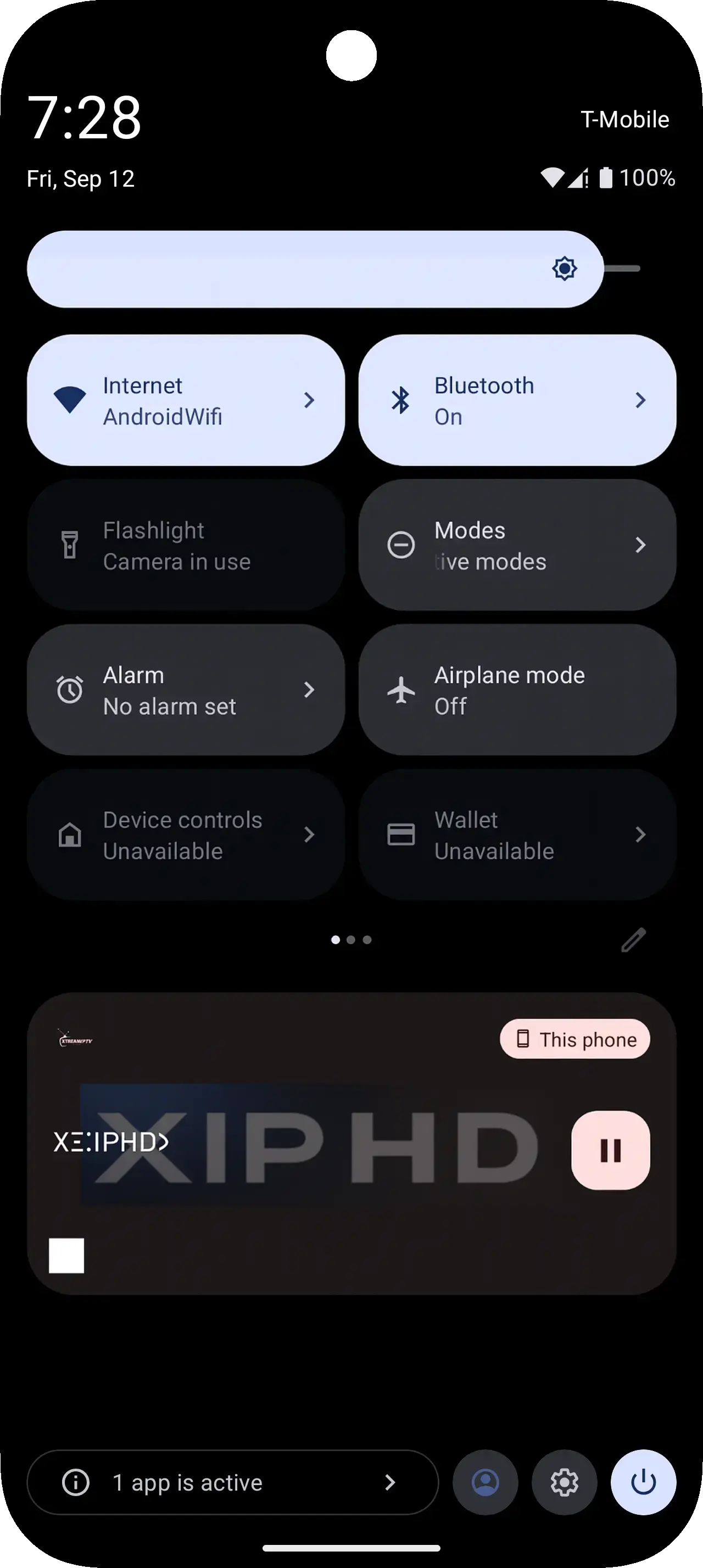The image size is (703, 1568).
Task: Open the Alarm tile
Action: tap(186, 690)
